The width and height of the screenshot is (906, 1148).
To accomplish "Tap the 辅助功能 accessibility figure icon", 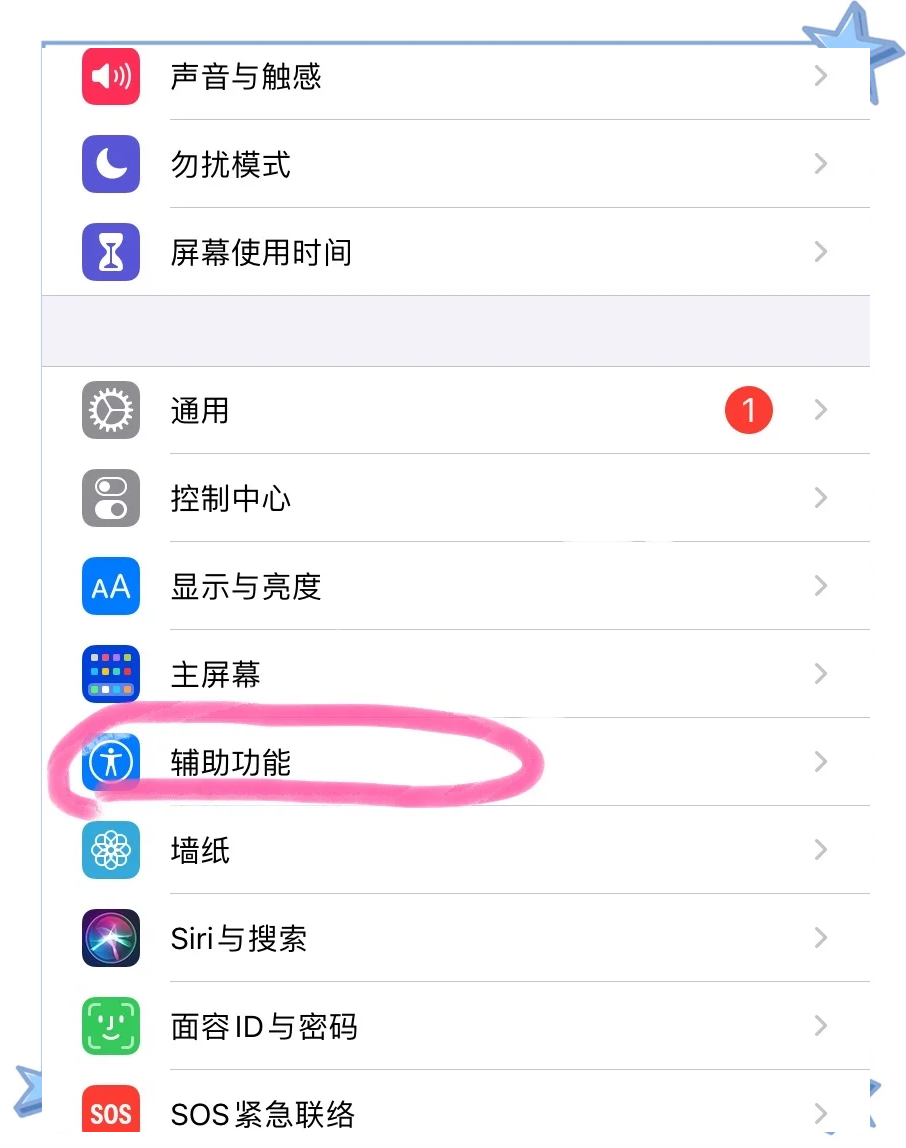I will (x=110, y=762).
